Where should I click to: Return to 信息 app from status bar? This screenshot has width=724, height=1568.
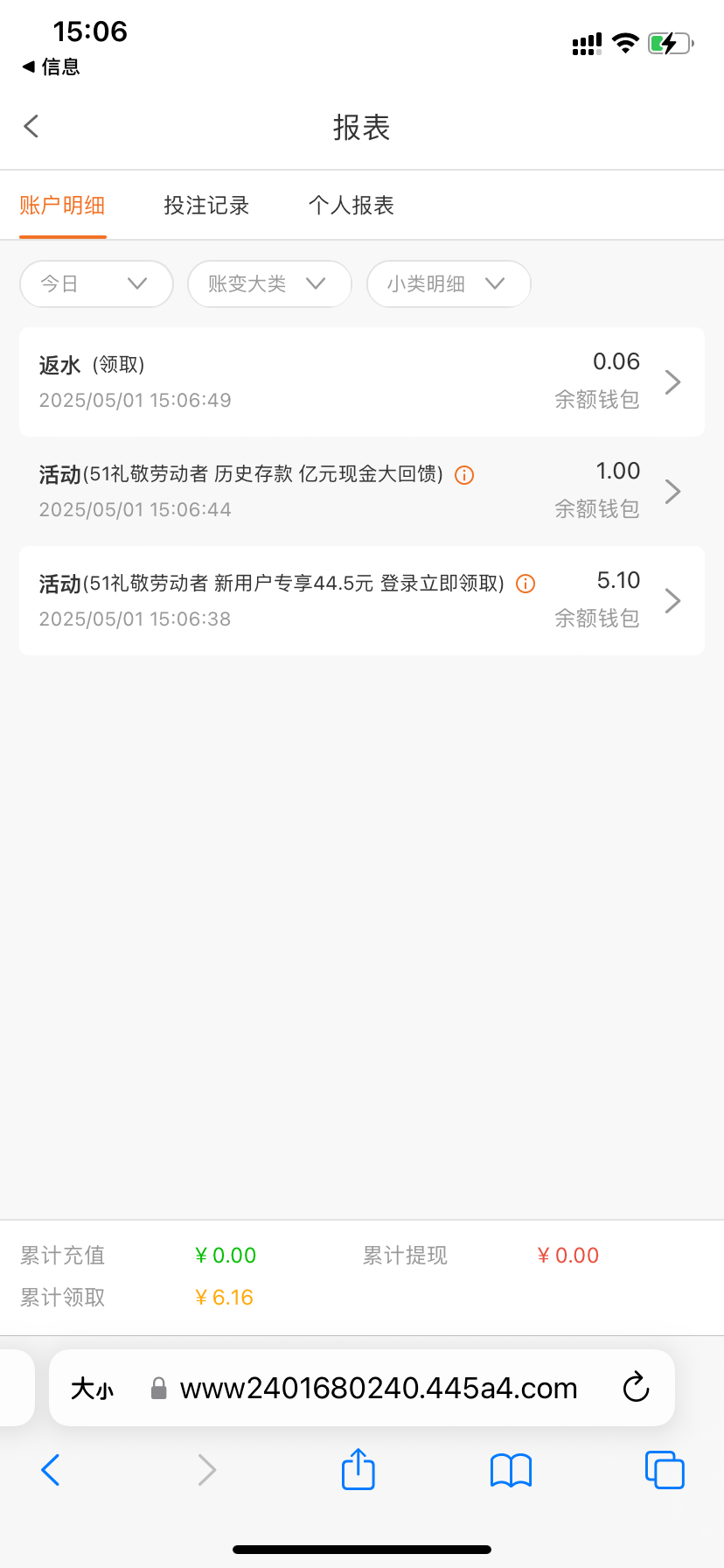tap(51, 66)
